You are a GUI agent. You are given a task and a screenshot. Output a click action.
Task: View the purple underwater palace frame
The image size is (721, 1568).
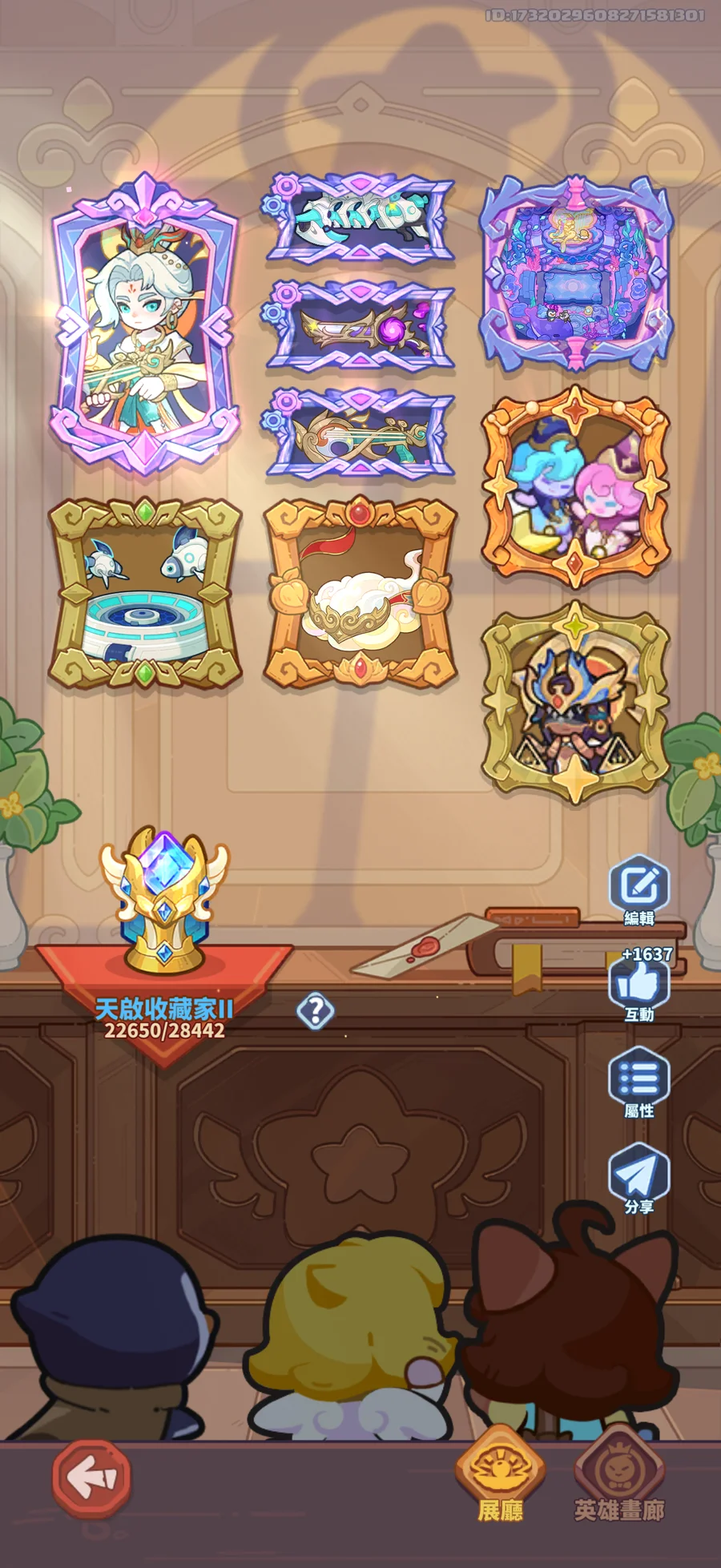point(576,273)
